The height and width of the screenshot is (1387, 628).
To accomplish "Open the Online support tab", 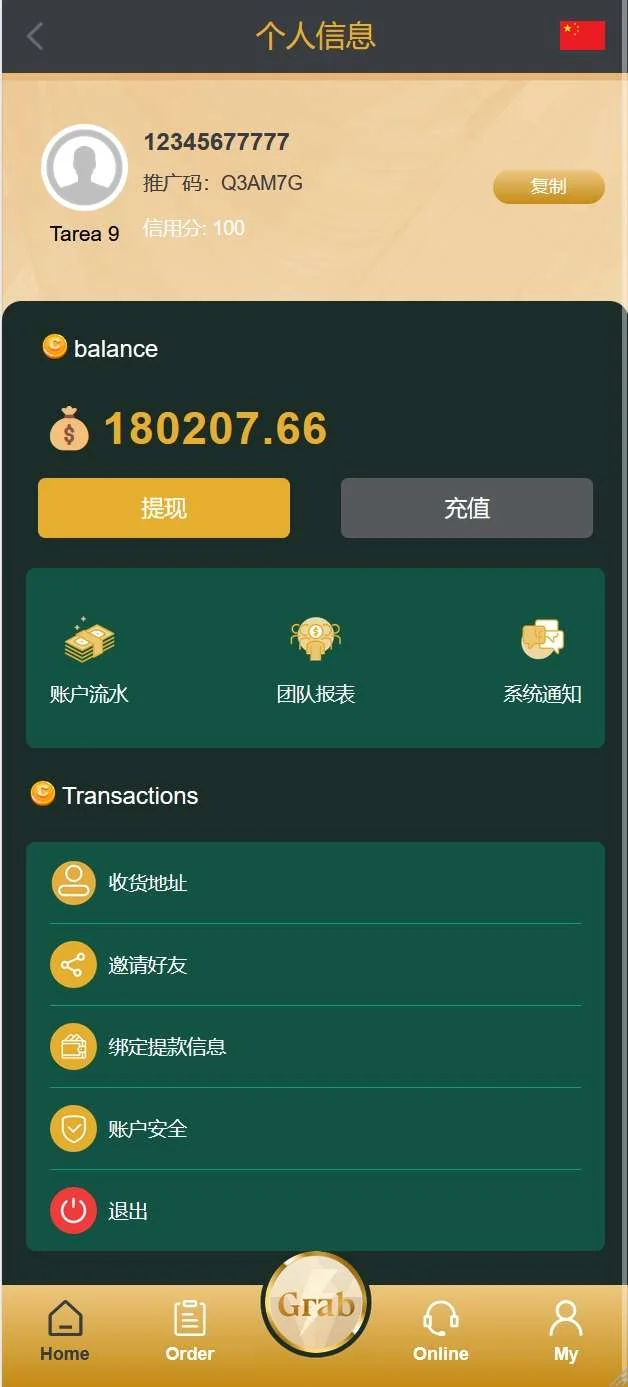I will tap(441, 1331).
